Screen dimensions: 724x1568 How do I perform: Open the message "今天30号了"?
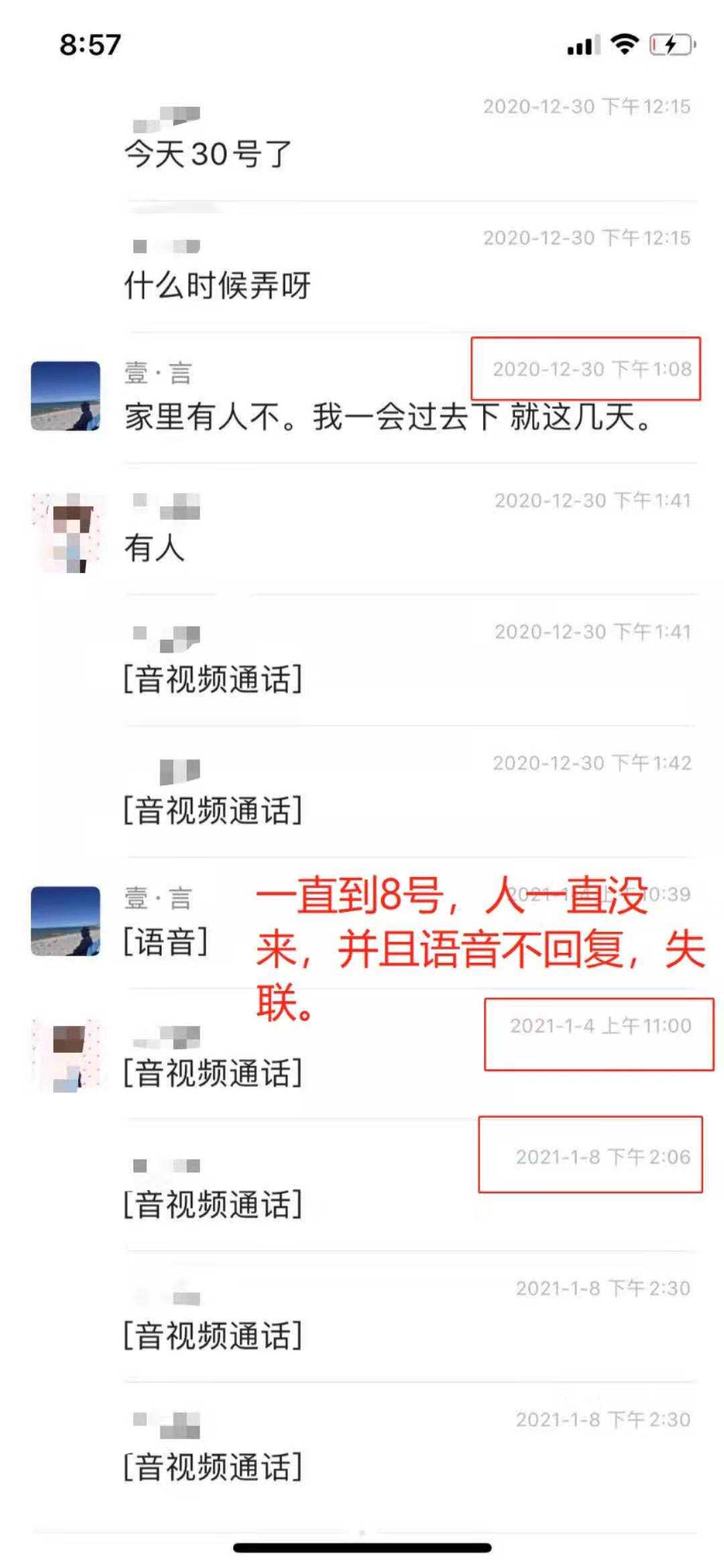coord(208,154)
